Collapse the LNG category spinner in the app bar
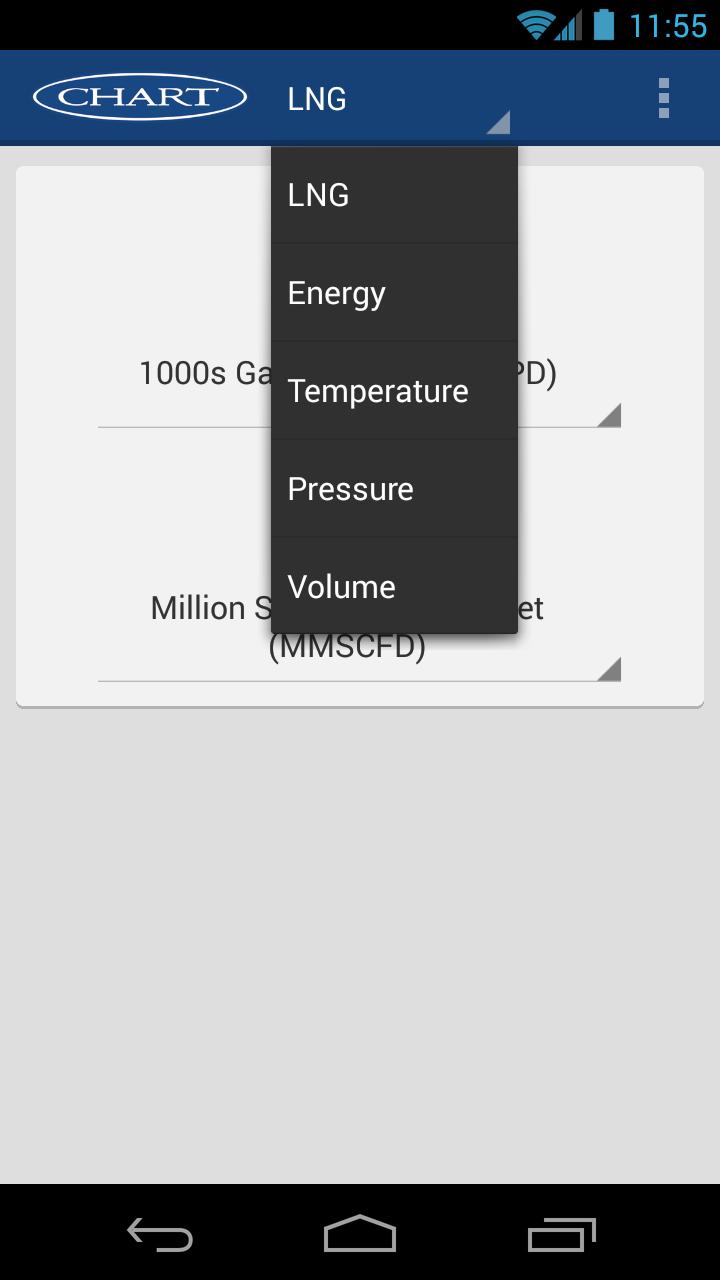 point(395,99)
